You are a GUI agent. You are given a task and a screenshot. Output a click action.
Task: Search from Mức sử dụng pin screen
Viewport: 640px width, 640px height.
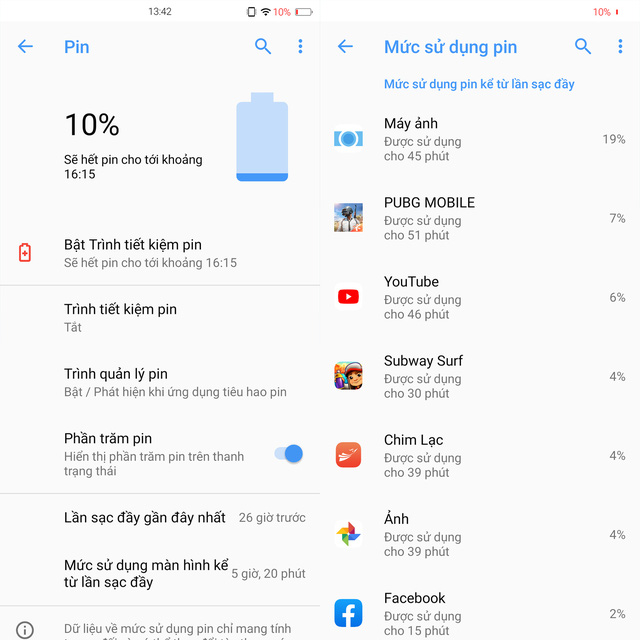coord(583,47)
